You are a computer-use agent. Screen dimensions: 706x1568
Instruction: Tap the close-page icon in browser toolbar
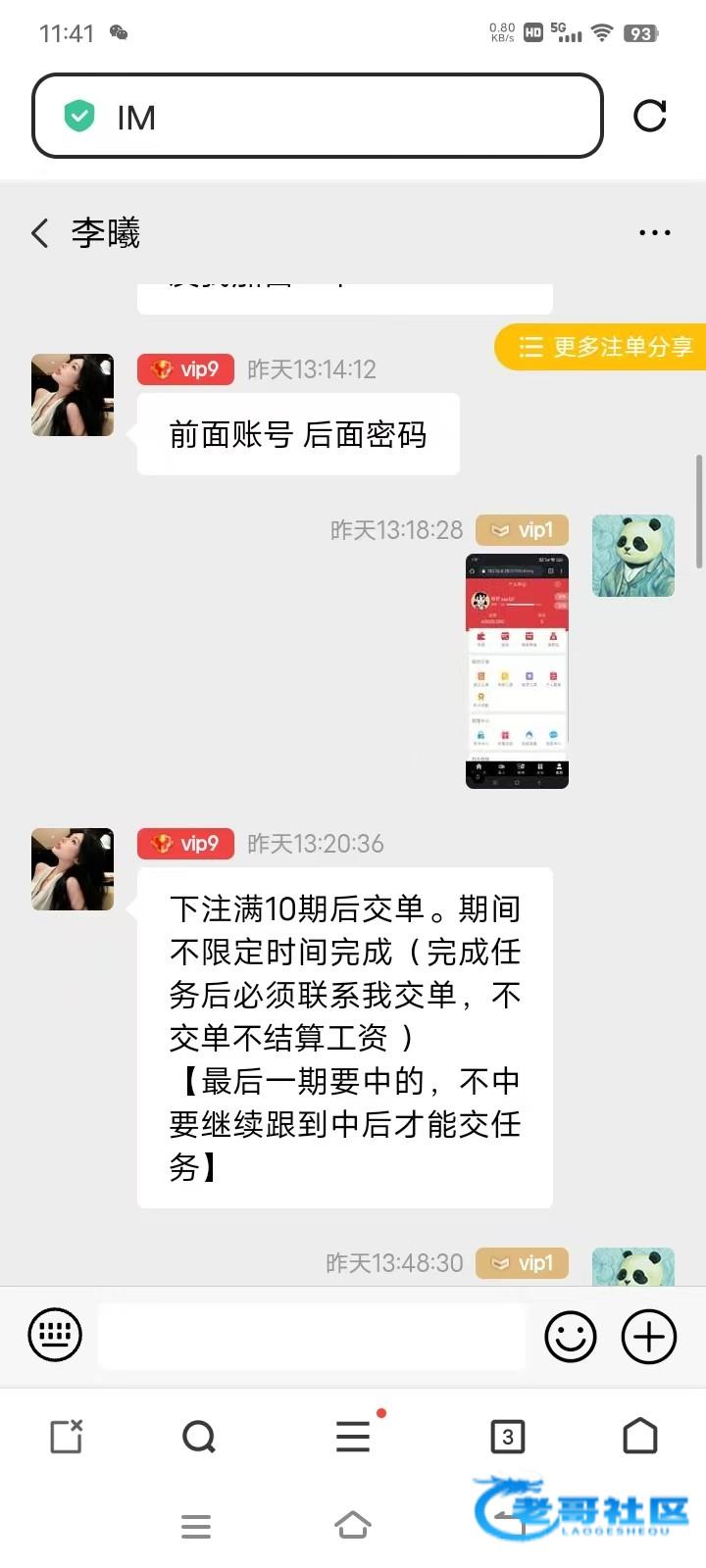[x=67, y=1437]
